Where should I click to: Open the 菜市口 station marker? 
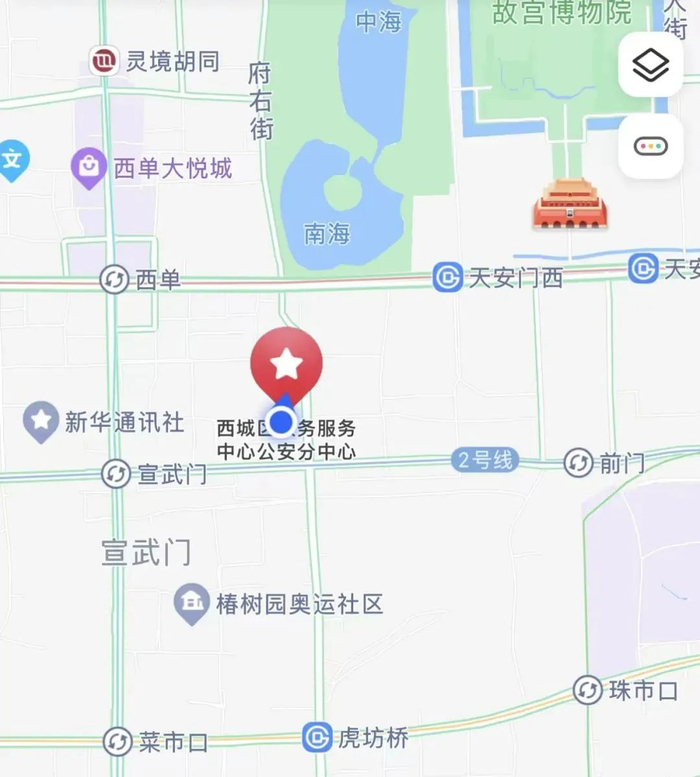(117, 742)
